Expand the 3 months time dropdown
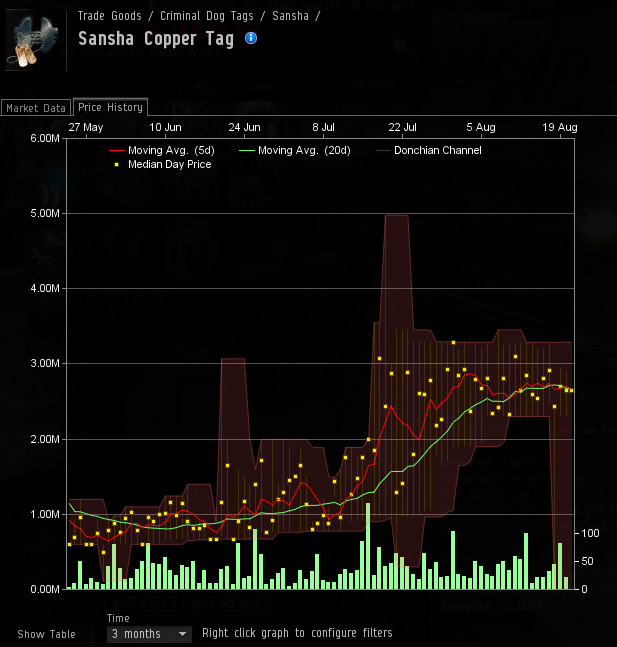The height and width of the screenshot is (647, 617). click(149, 634)
